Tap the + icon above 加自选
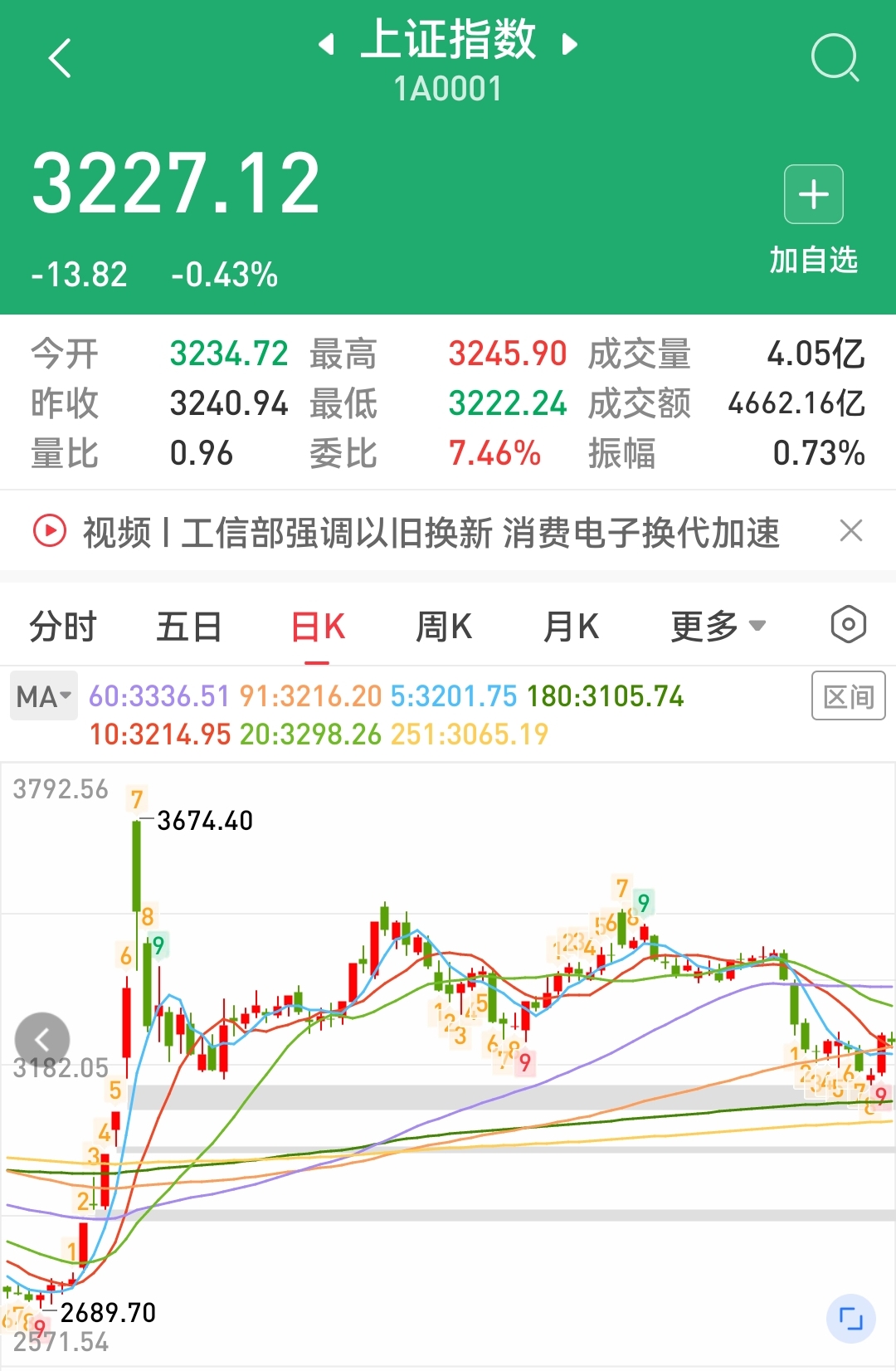 pos(812,193)
